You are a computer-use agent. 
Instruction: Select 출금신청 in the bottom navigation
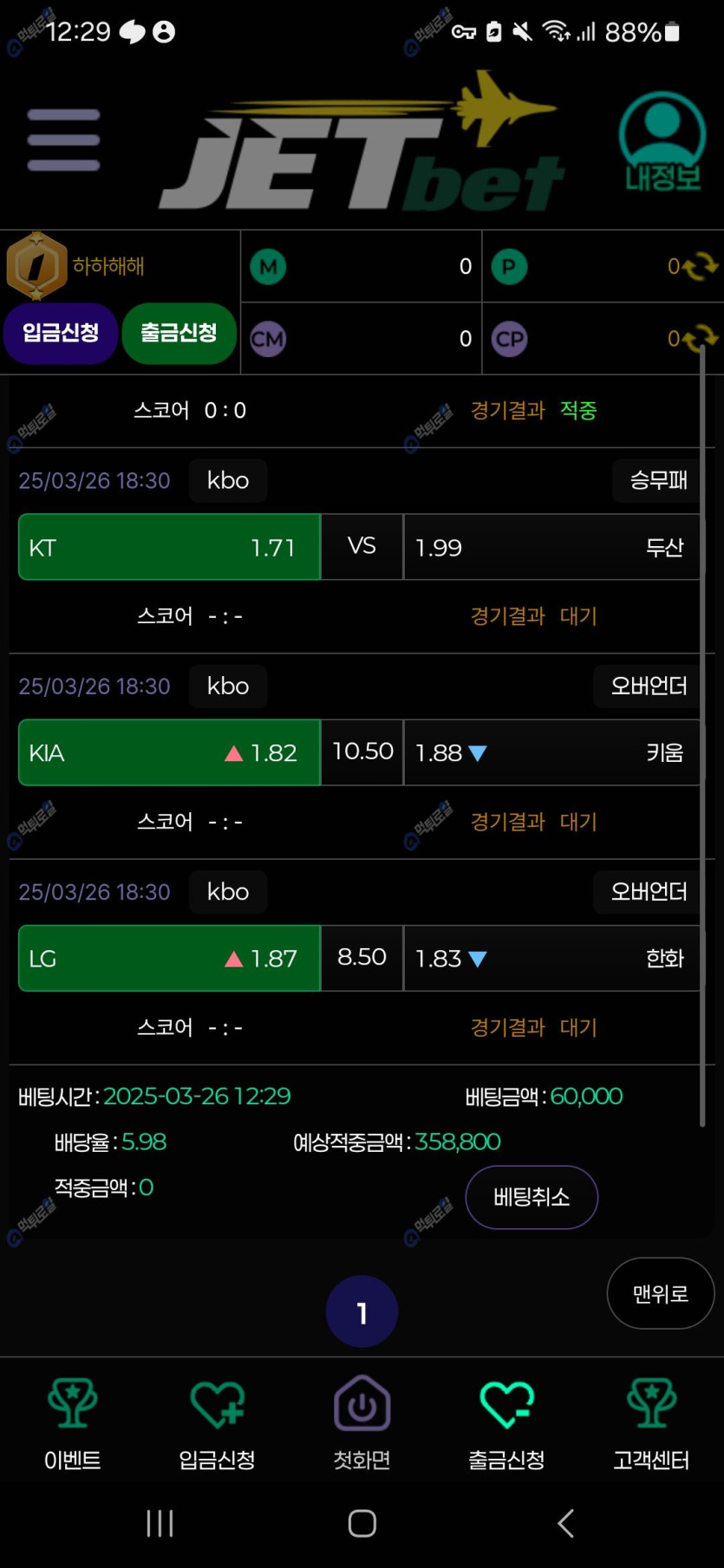(506, 1423)
